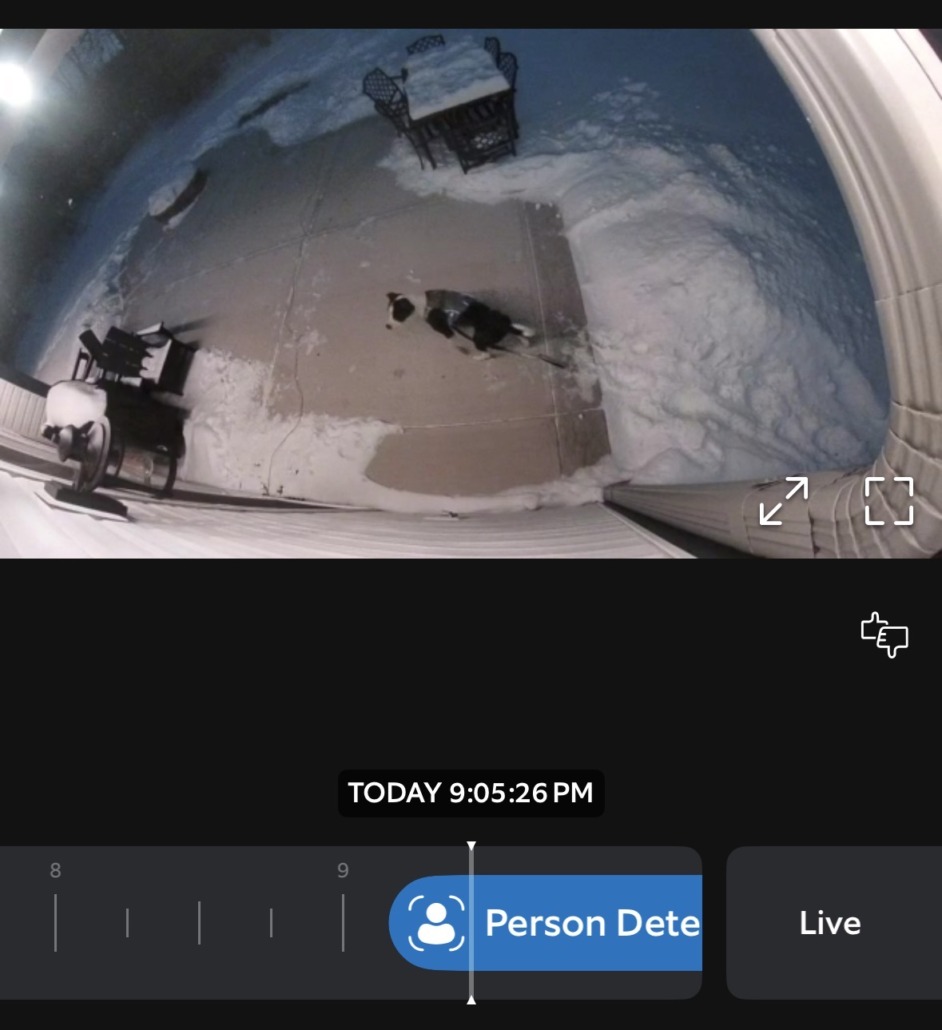Enter fullscreen video mode
942x1030 pixels.
(x=888, y=501)
